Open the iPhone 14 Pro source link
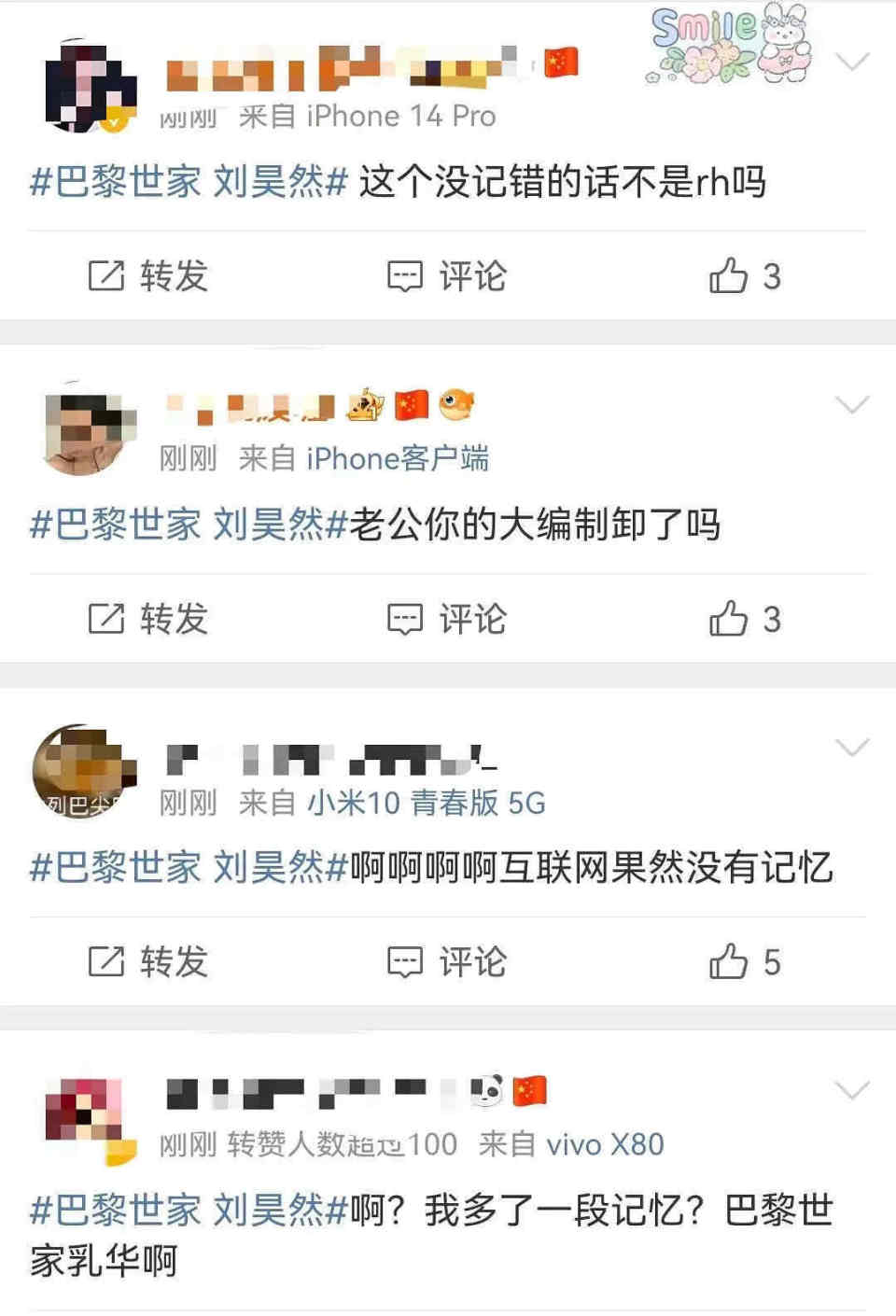This screenshot has height=1316, width=896. pyautogui.click(x=399, y=116)
